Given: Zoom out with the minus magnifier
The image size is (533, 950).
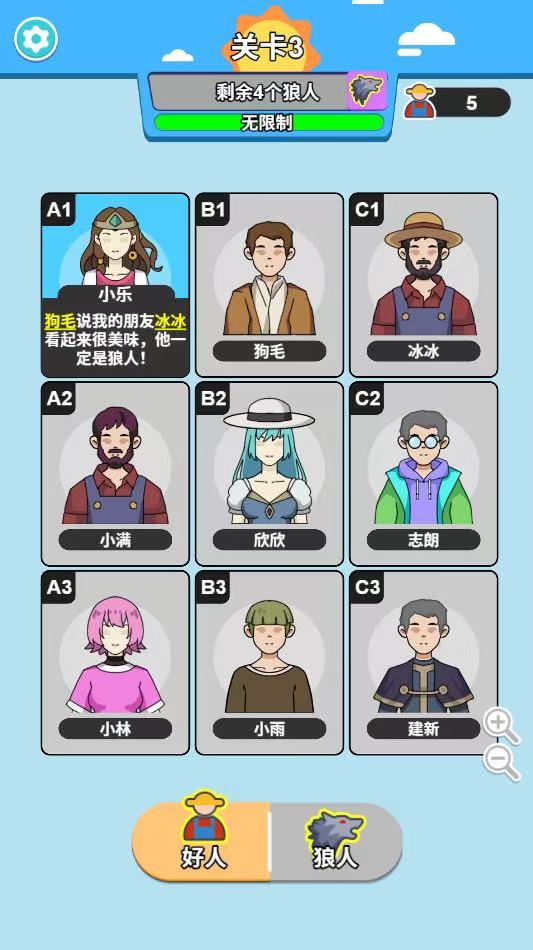Looking at the screenshot, I should [502, 762].
